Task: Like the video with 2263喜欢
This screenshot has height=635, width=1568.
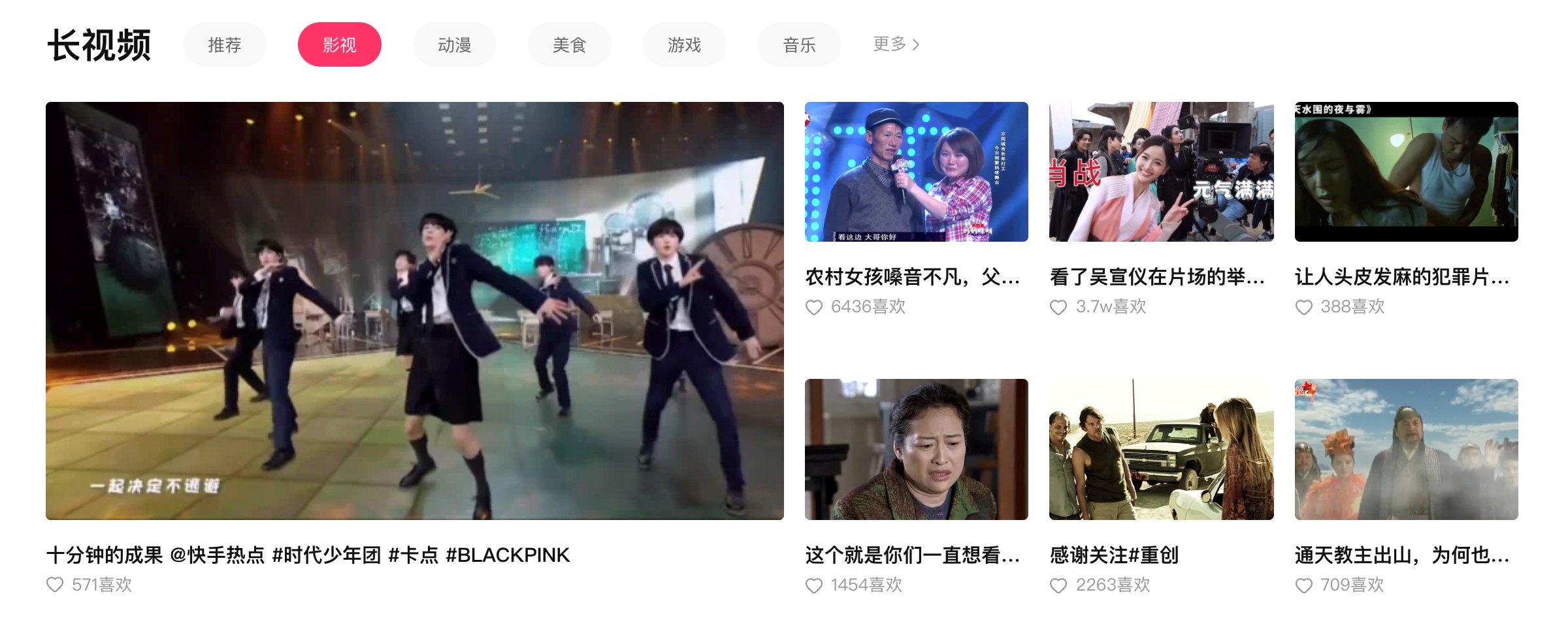Action: click(1058, 585)
